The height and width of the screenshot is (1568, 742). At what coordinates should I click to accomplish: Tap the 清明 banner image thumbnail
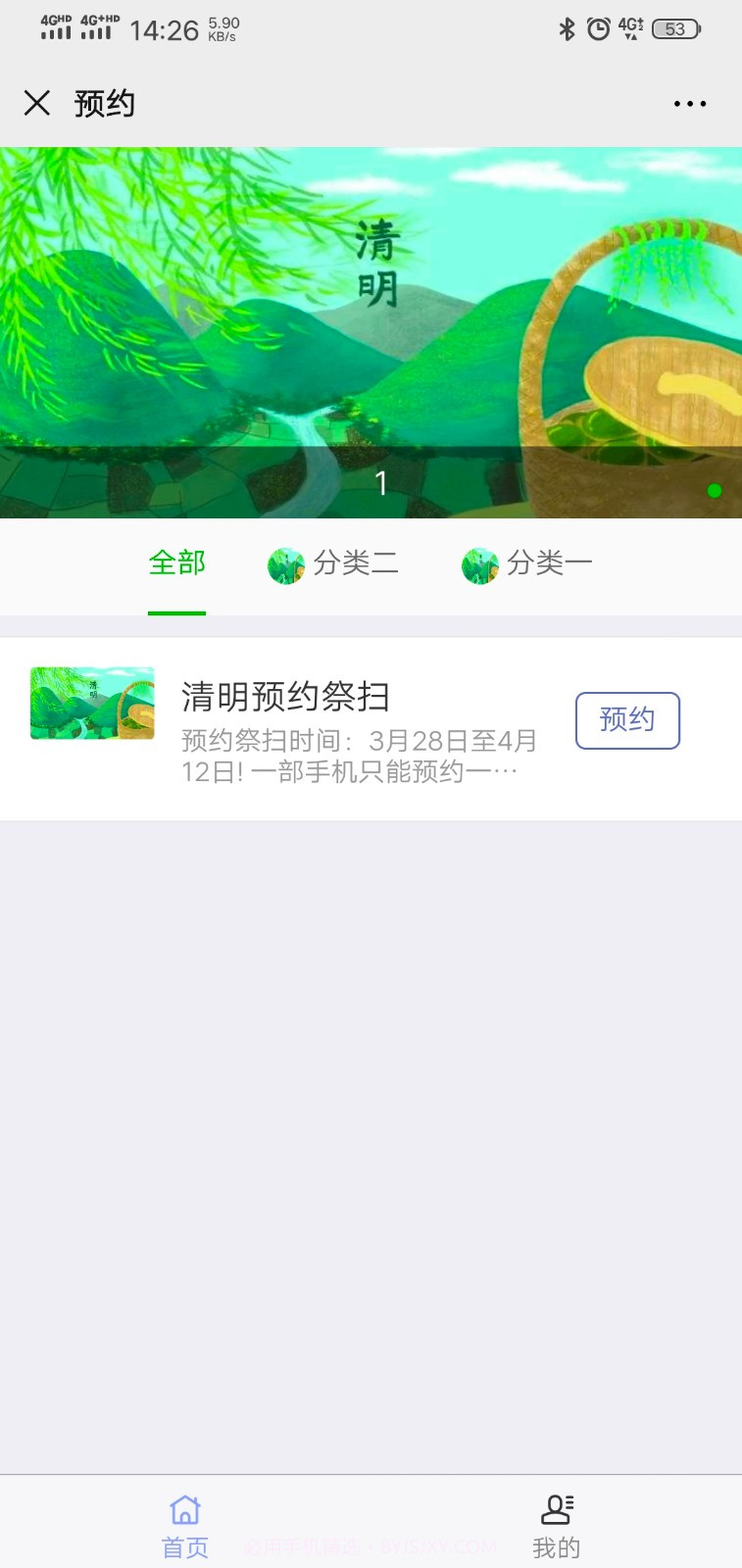click(91, 704)
